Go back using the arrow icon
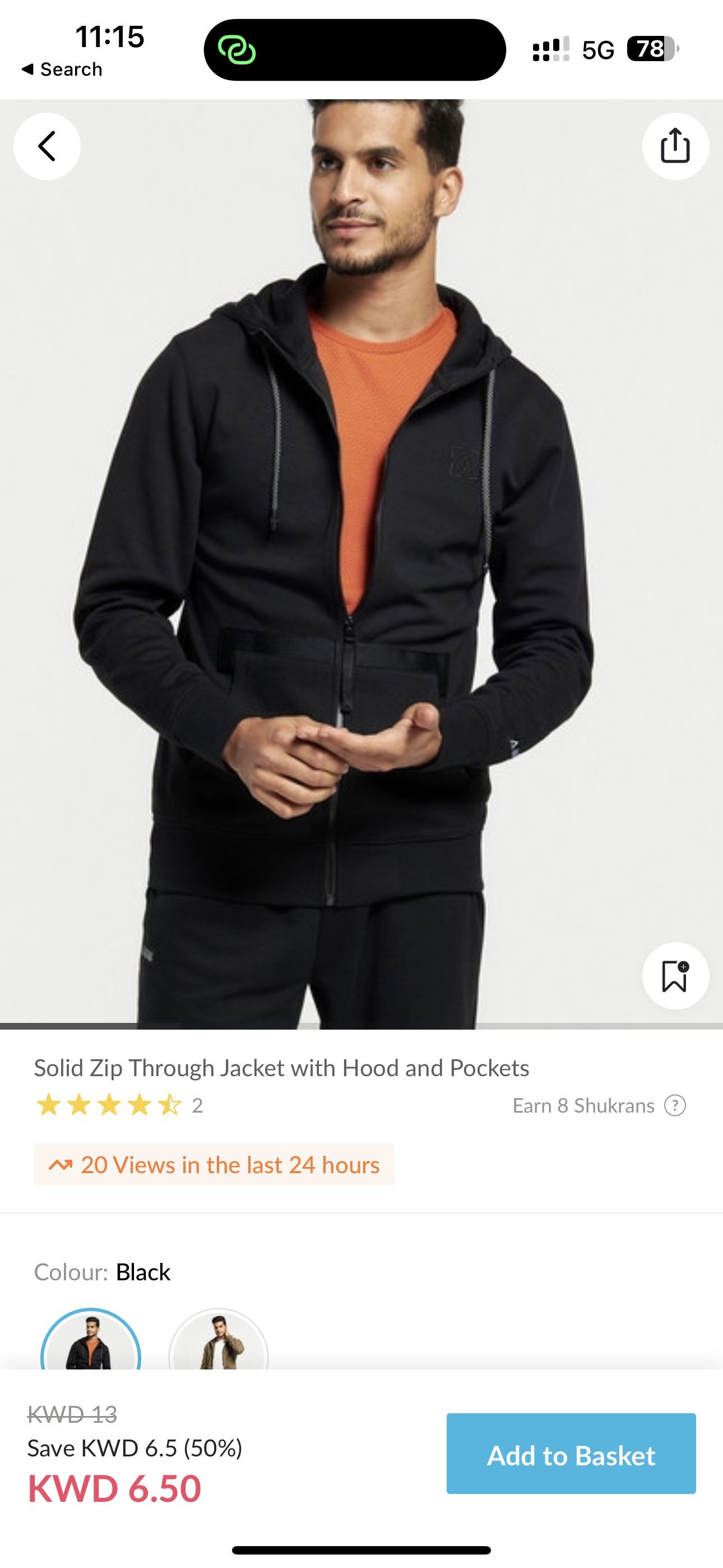 47,147
